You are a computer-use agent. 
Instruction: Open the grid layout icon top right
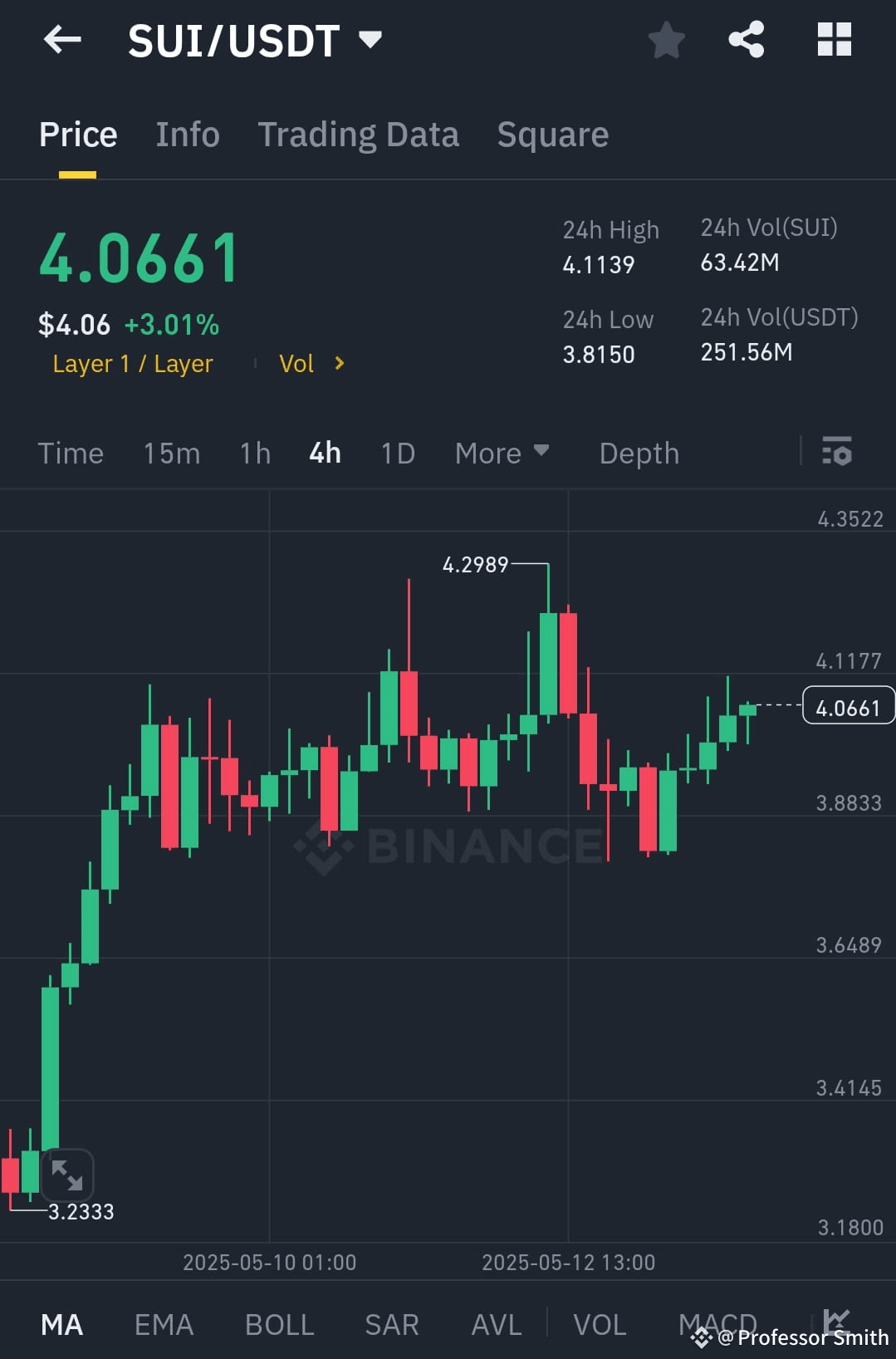[834, 39]
